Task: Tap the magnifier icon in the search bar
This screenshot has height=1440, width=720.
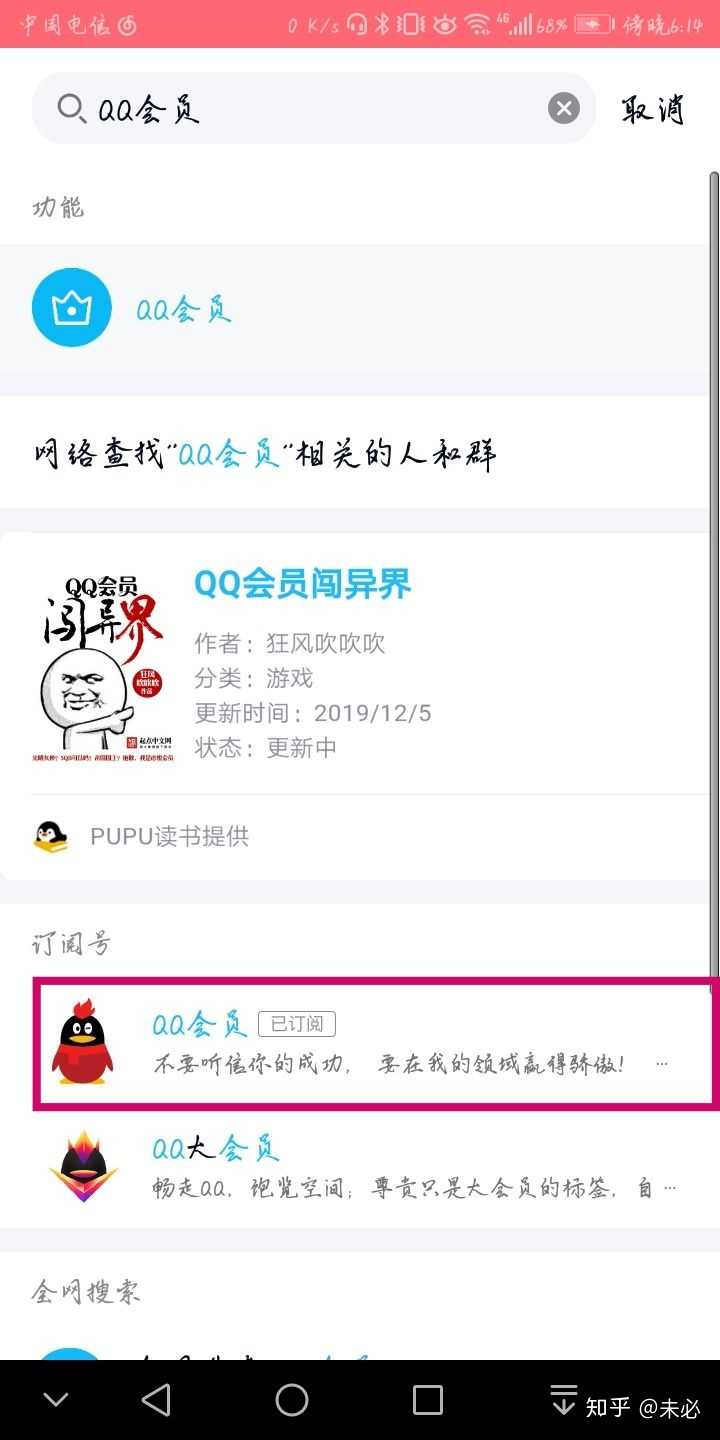Action: [68, 107]
